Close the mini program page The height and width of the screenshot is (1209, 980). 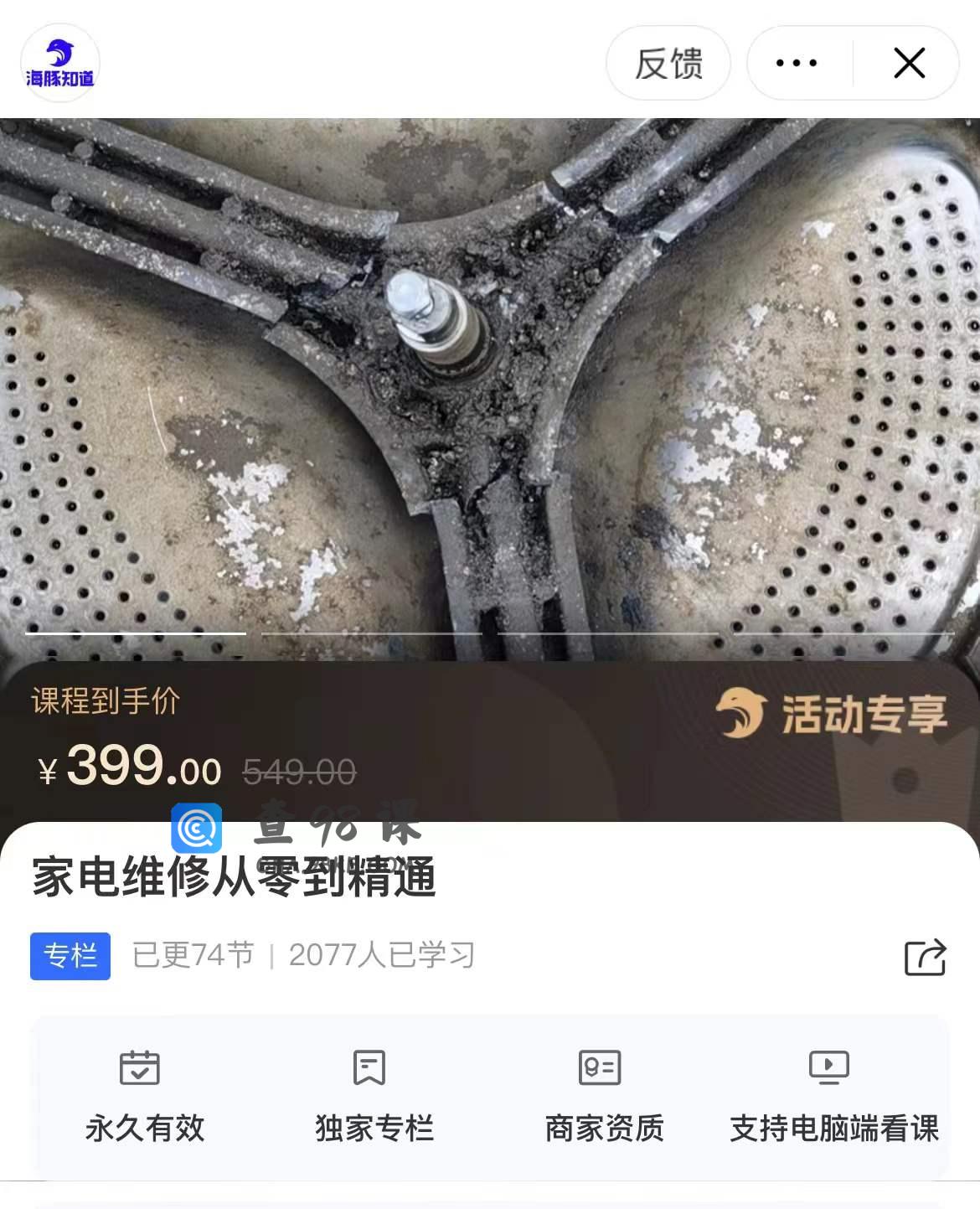coord(909,64)
